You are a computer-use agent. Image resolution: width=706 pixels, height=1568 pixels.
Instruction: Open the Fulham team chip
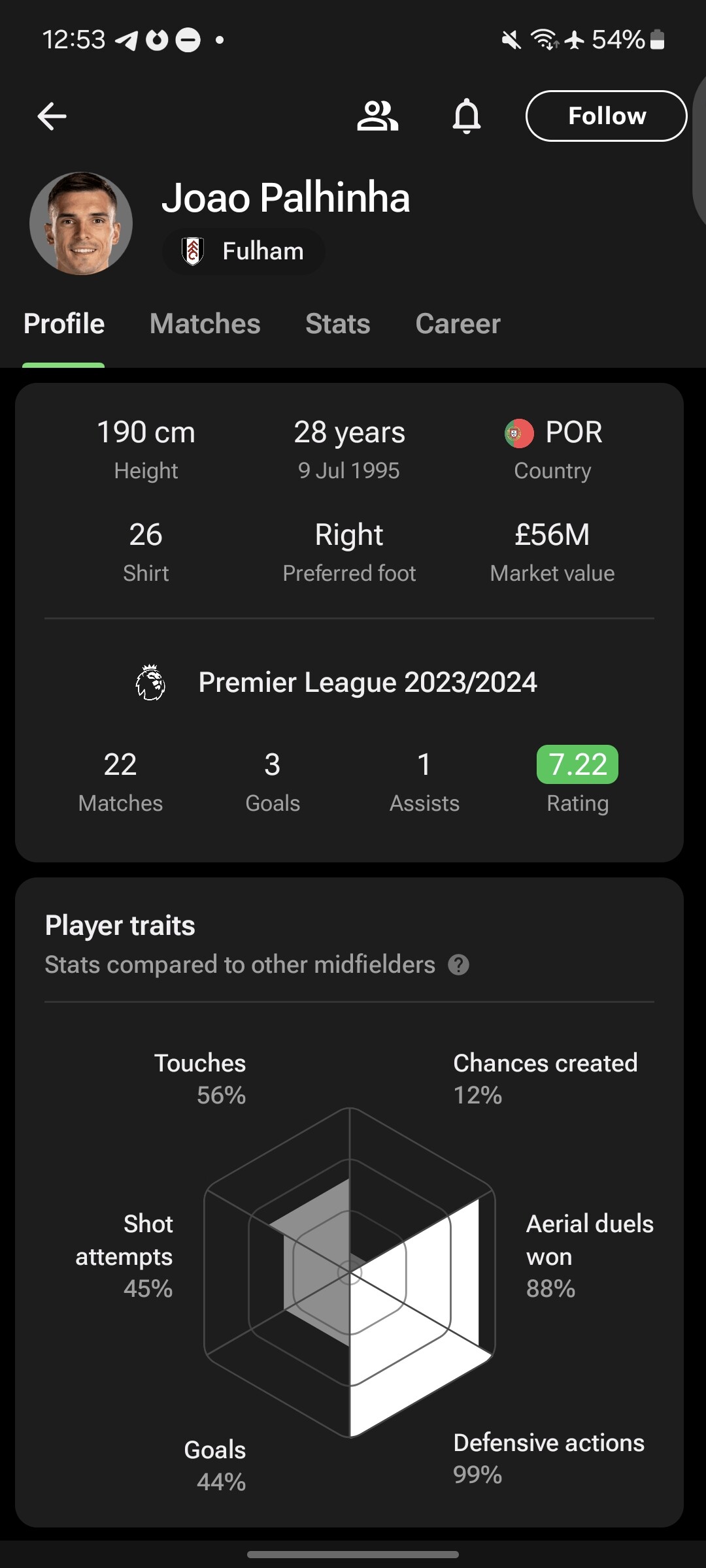click(243, 252)
